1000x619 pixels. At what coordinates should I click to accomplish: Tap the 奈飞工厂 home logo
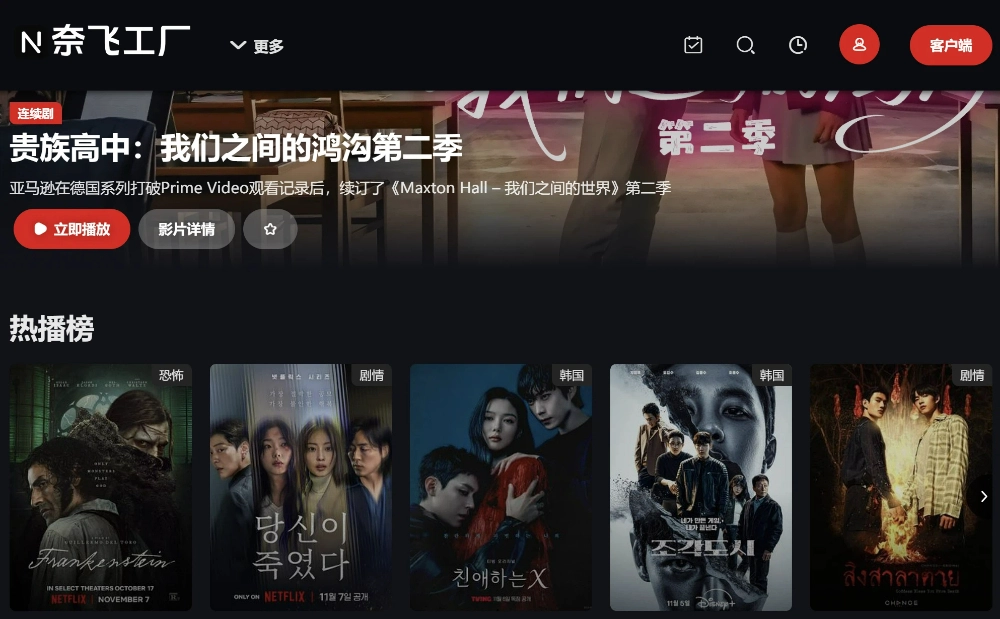[104, 41]
